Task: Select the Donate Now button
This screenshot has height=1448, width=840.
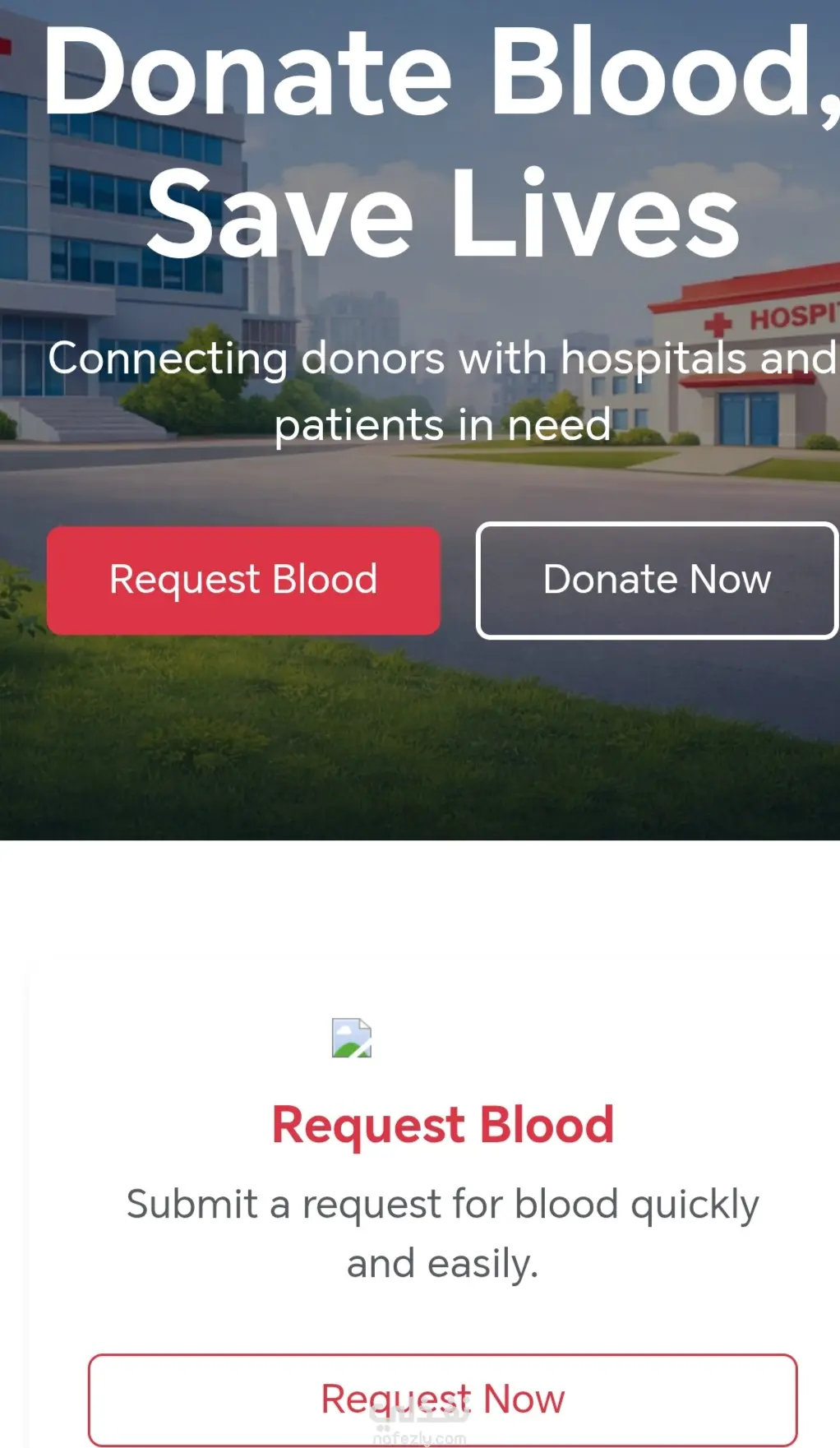Action: [x=656, y=580]
